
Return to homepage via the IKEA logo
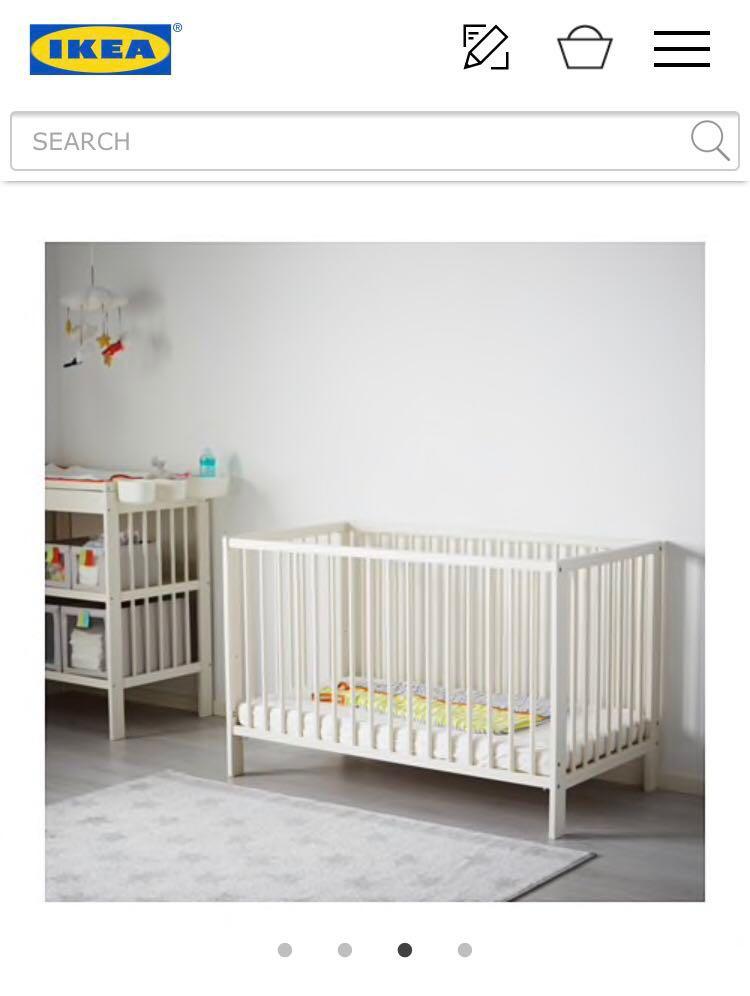coord(100,46)
